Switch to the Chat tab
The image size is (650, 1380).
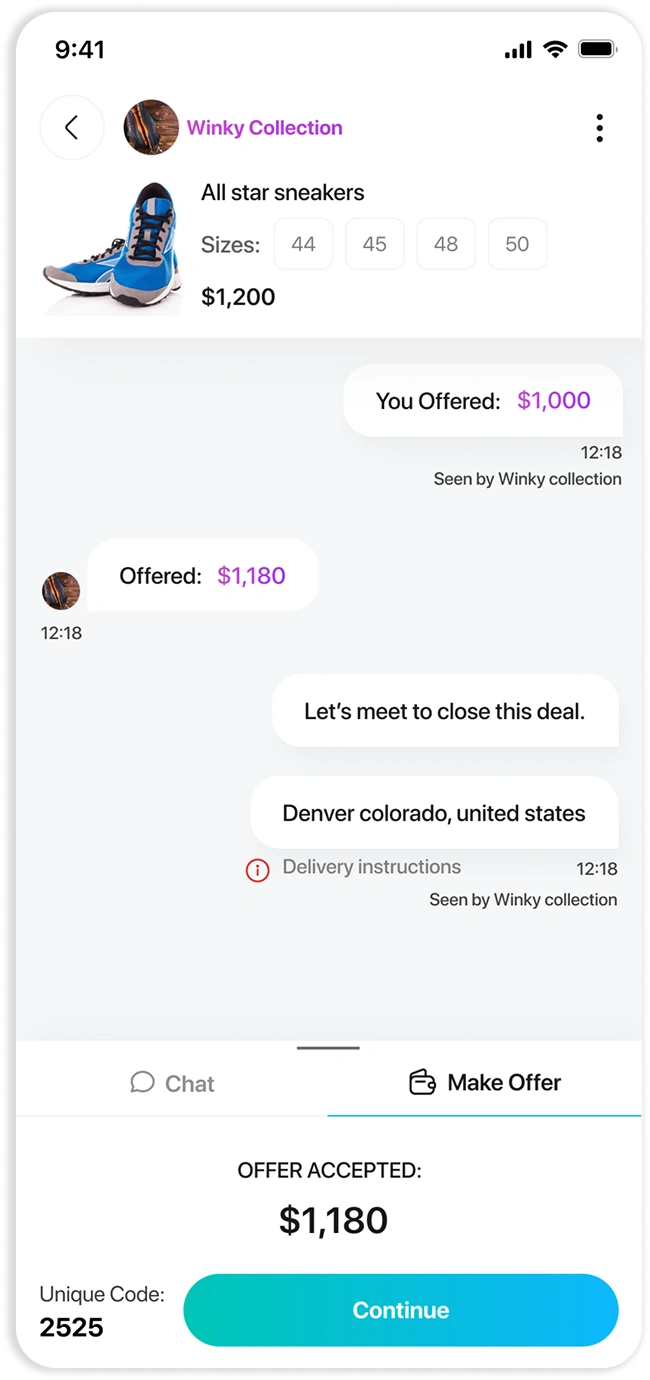coord(172,1083)
